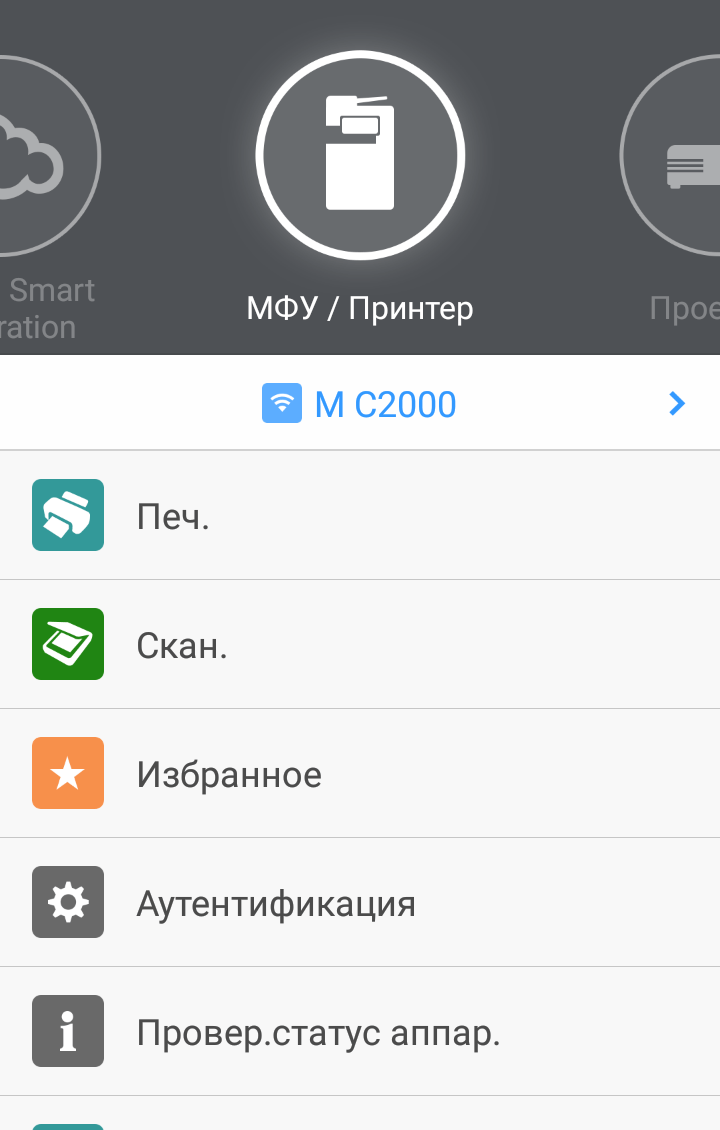This screenshot has width=720, height=1130.
Task: Open Аутентификация settings
Action: pos(360,903)
